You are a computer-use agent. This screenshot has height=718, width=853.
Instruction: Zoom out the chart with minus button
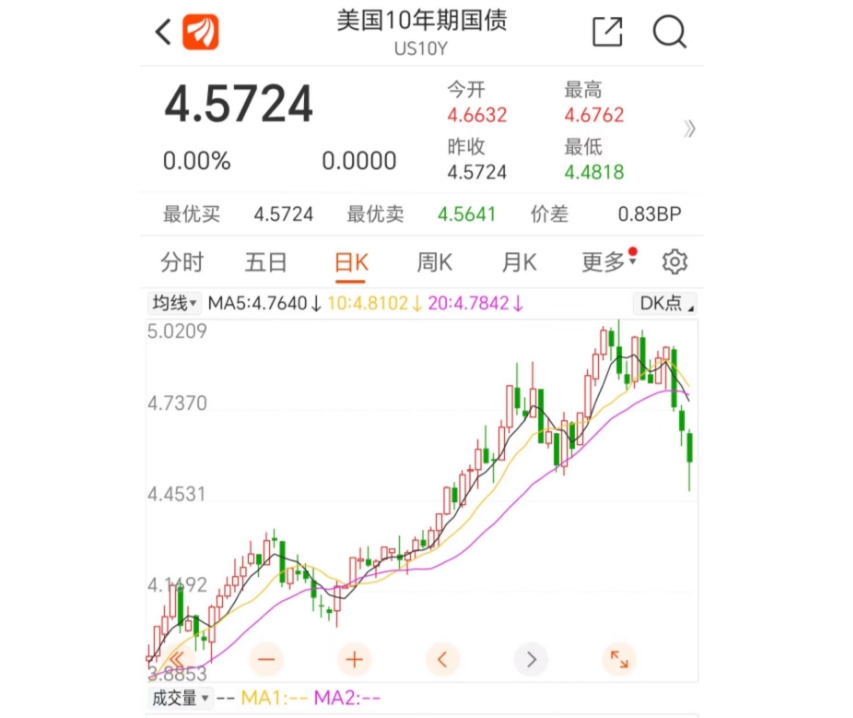(x=267, y=659)
